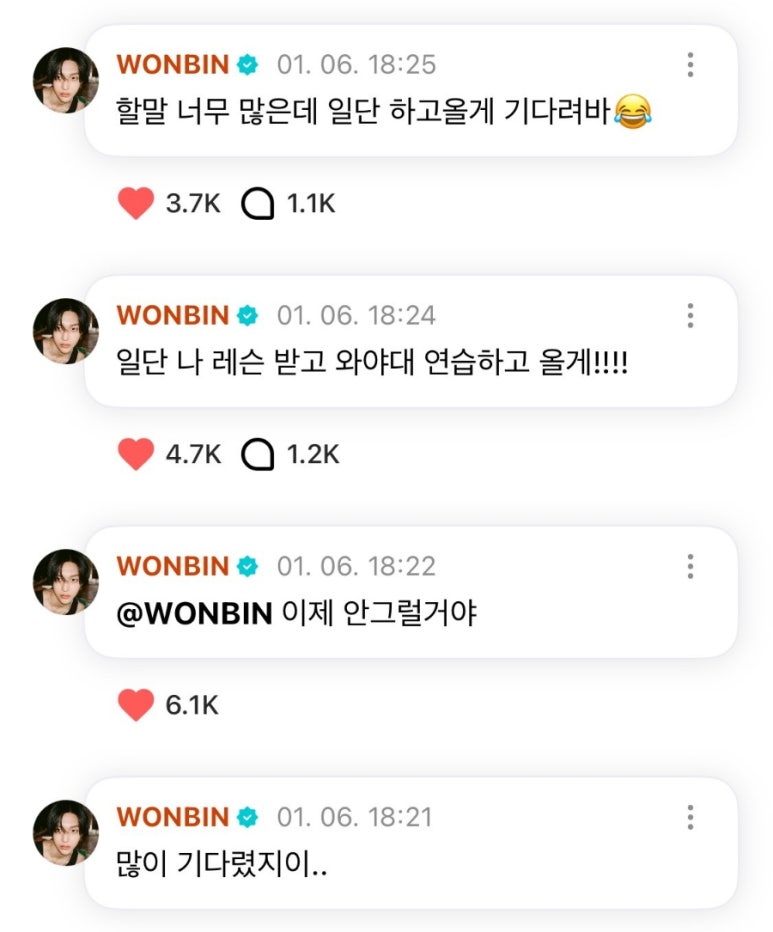The image size is (773, 932).
Task: Like the post ending with 기다려바
Action: [136, 204]
